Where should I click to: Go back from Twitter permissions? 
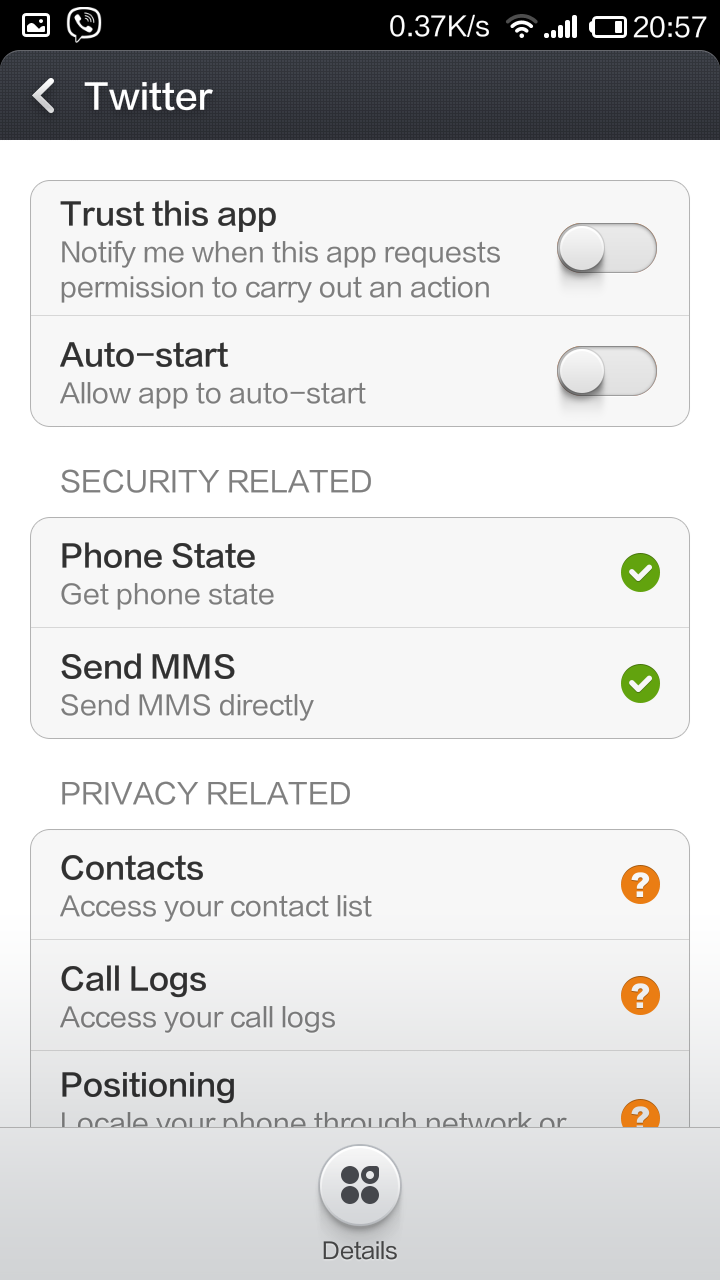tap(44, 96)
